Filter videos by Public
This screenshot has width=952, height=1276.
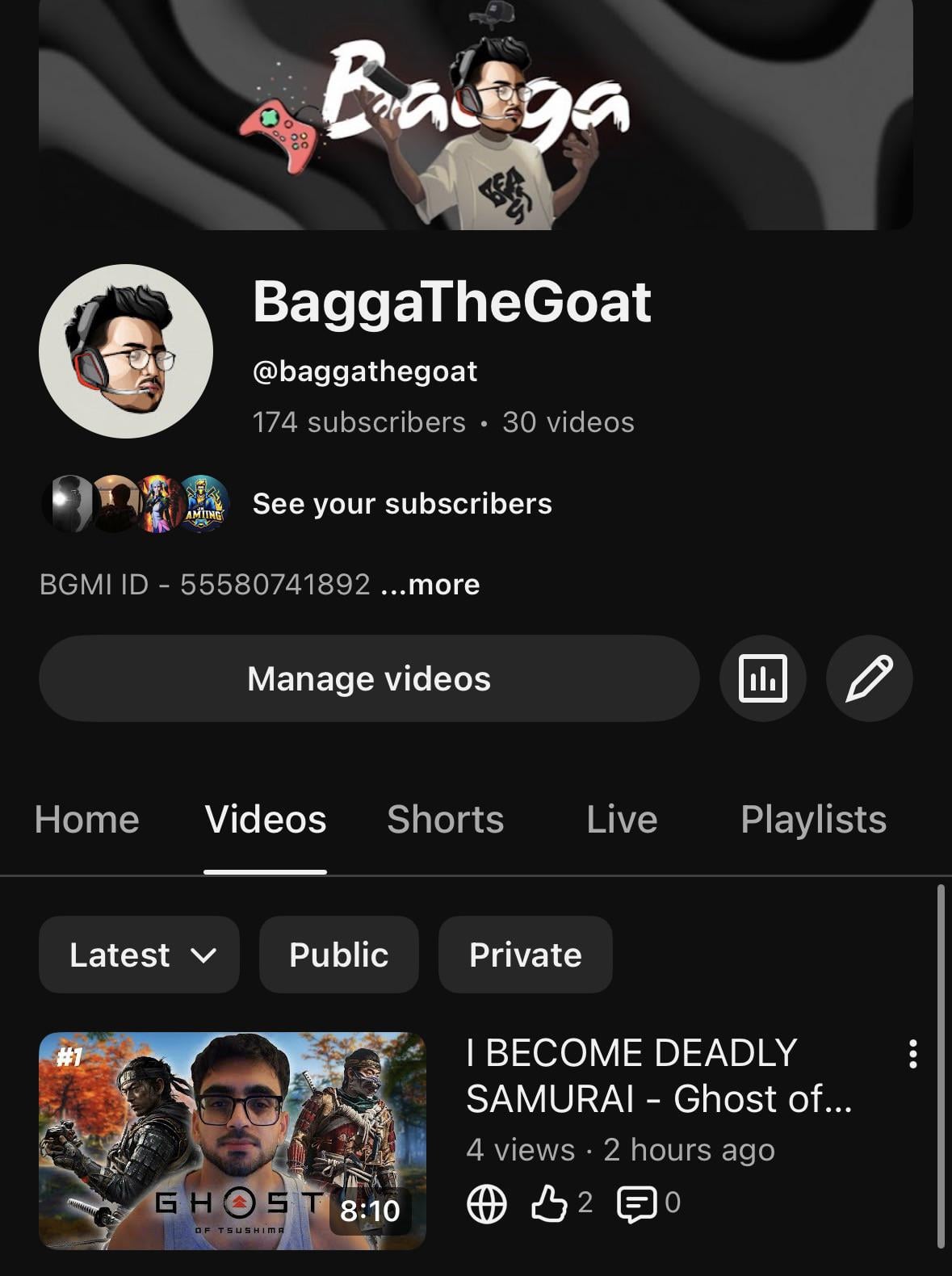339,955
